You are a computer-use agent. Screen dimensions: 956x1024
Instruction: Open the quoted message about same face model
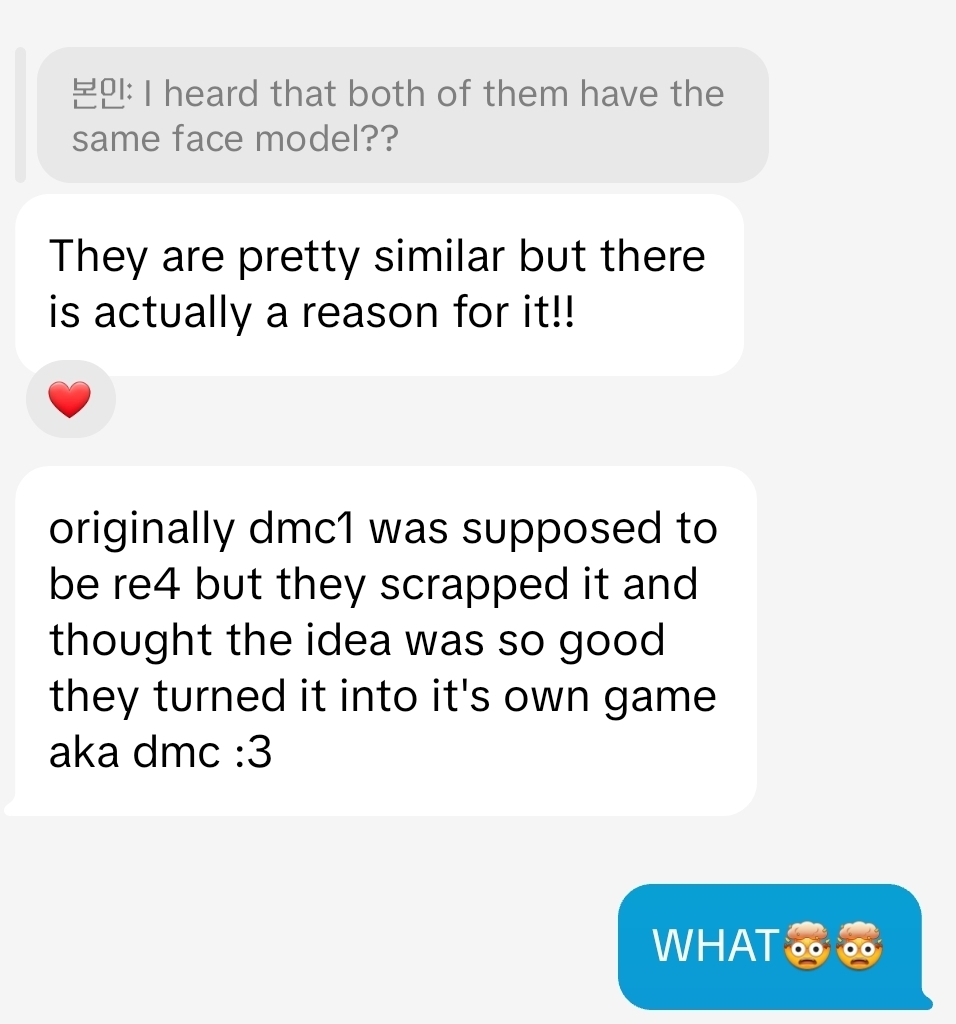(402, 115)
